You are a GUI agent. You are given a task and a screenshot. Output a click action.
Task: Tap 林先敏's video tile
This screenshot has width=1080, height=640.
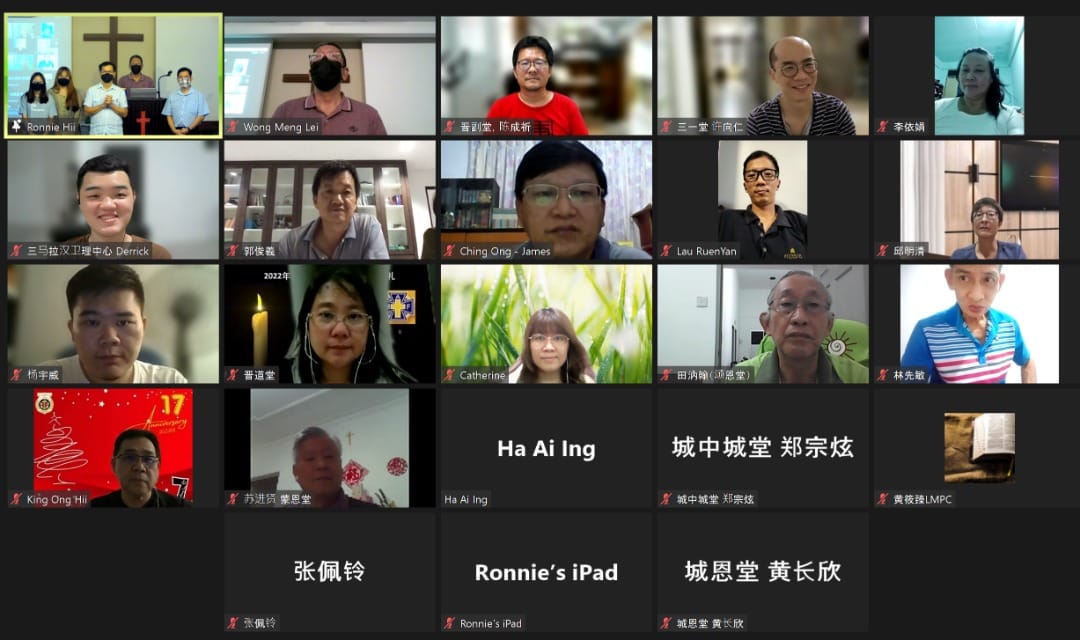click(978, 323)
